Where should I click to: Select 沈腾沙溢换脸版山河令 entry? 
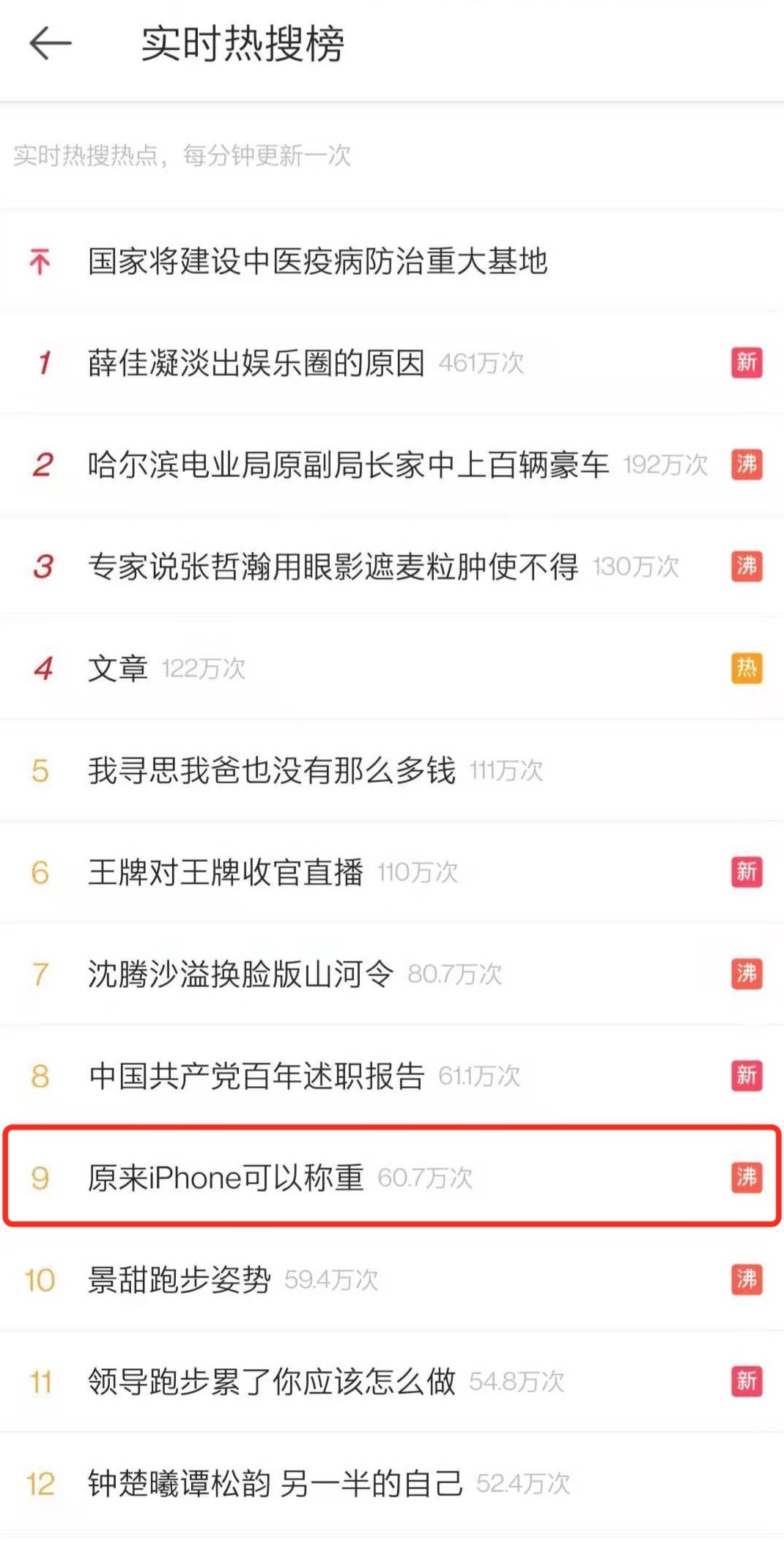click(x=240, y=974)
